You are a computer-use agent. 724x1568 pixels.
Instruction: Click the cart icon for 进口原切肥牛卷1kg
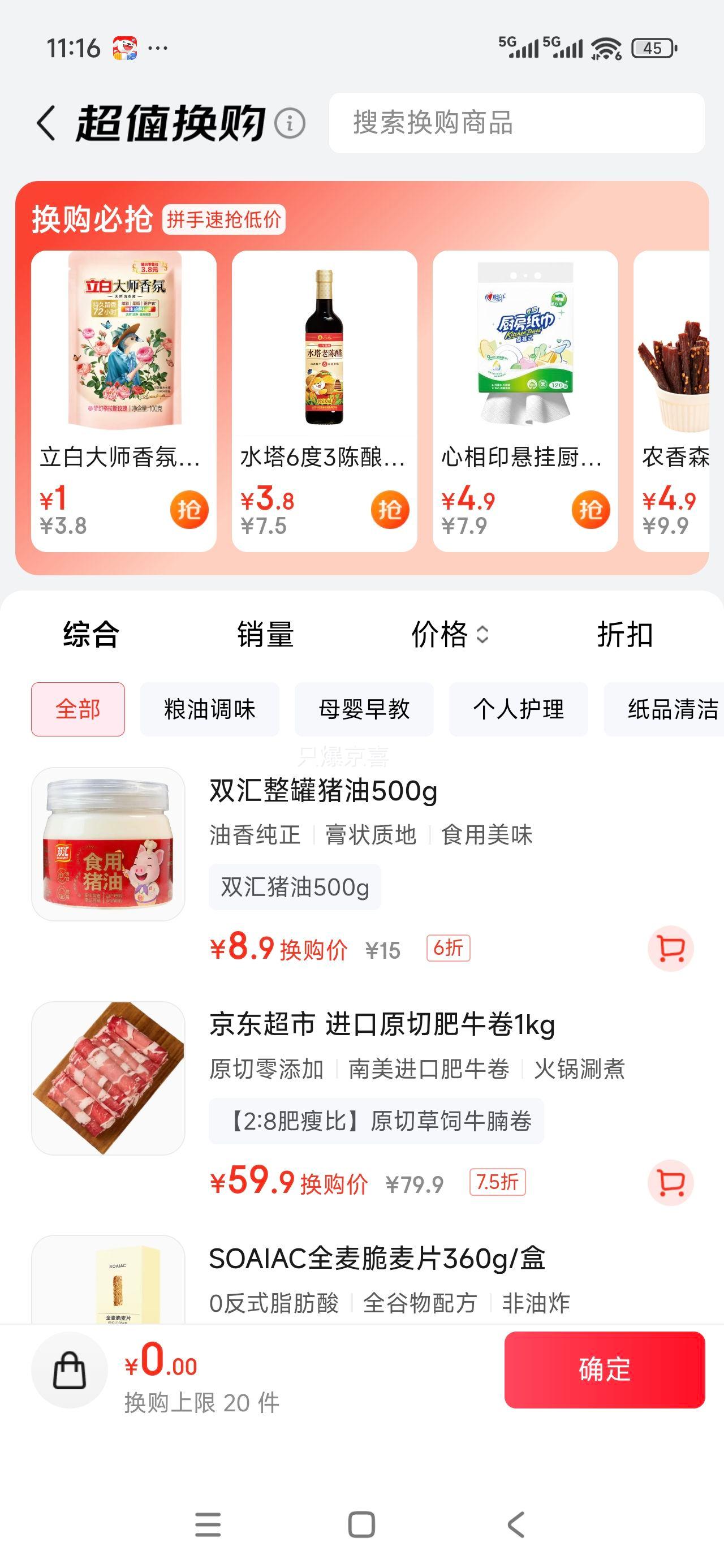[669, 1181]
